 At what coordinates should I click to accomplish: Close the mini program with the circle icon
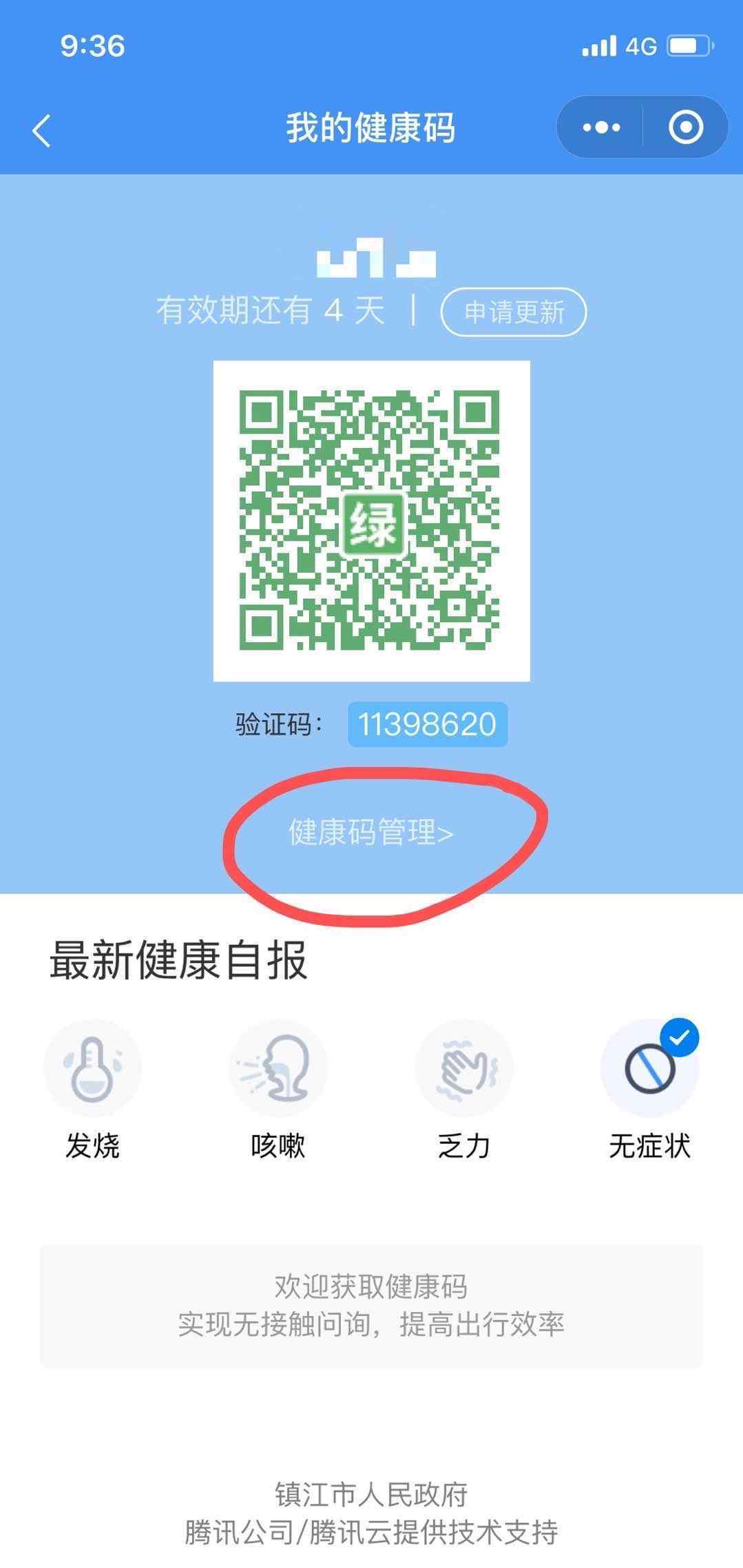click(686, 127)
